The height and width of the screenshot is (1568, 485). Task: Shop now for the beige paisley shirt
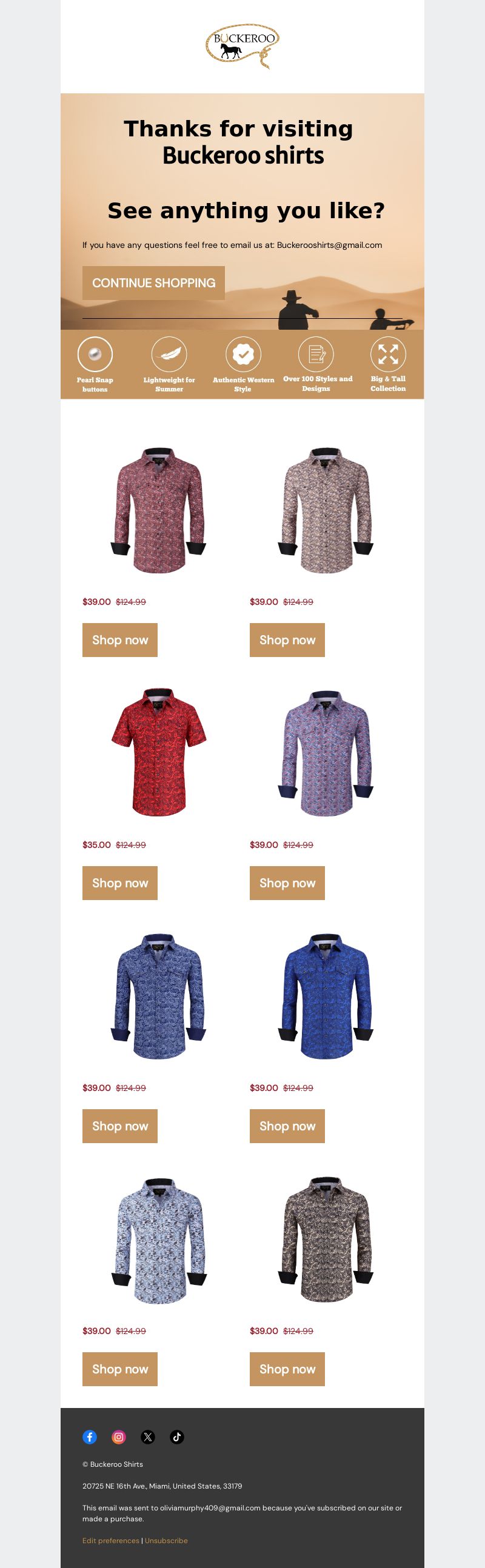point(287,639)
